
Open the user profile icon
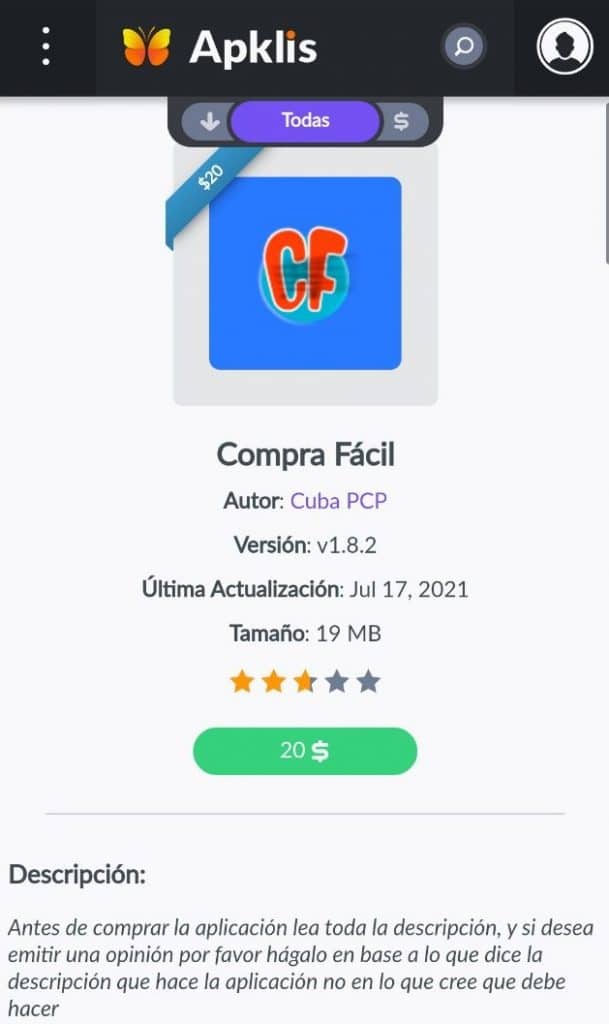[564, 47]
